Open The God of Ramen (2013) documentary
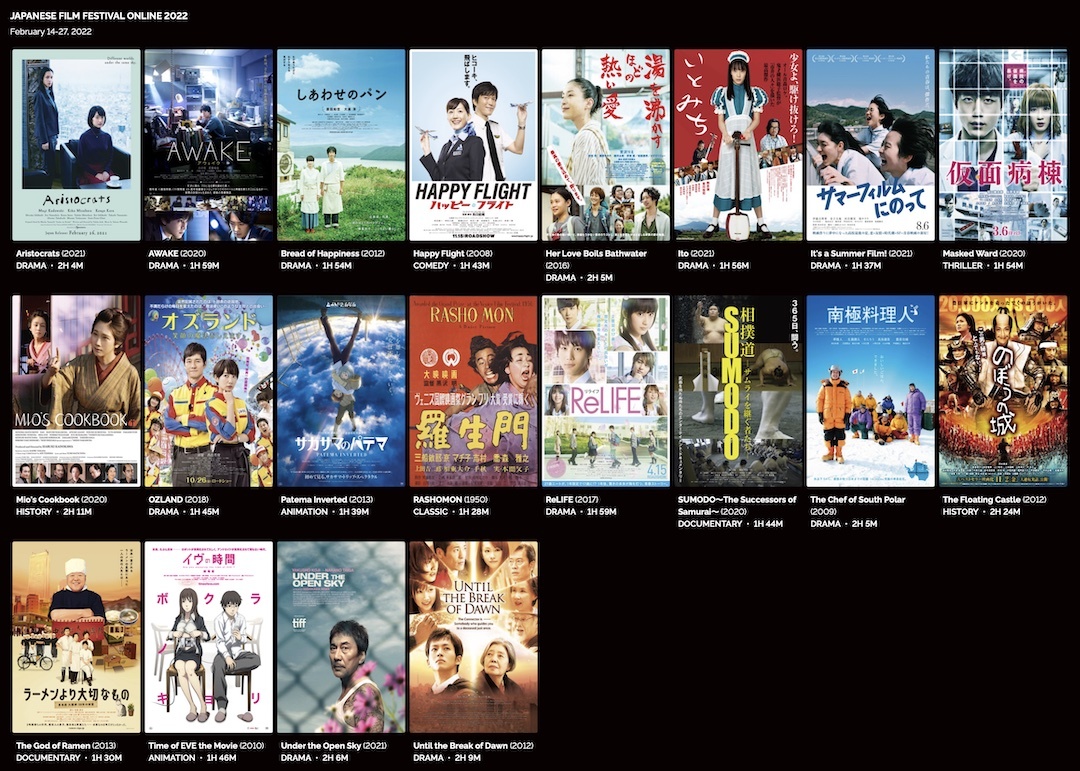The image size is (1080, 771). click(x=77, y=637)
